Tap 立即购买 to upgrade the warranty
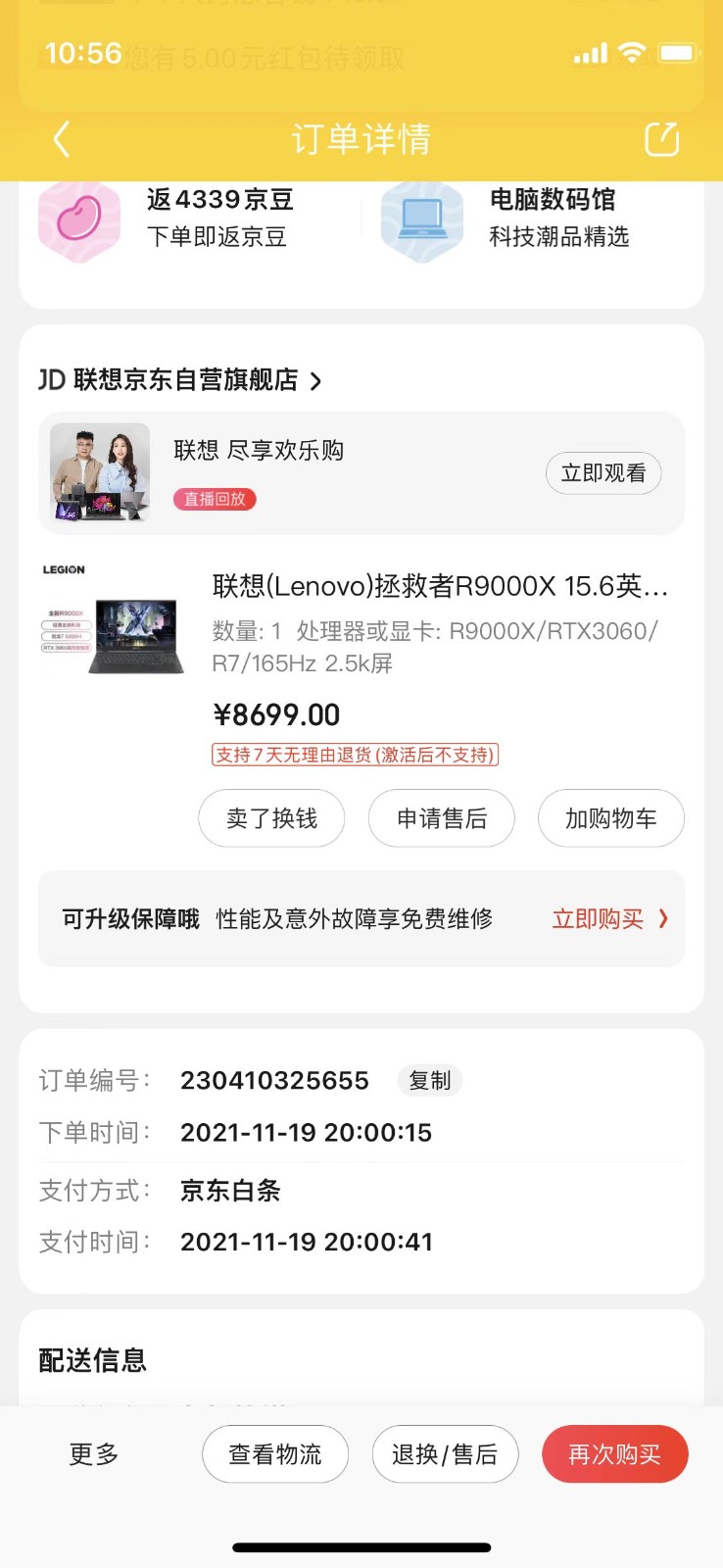The height and width of the screenshot is (1568, 723). tap(608, 919)
